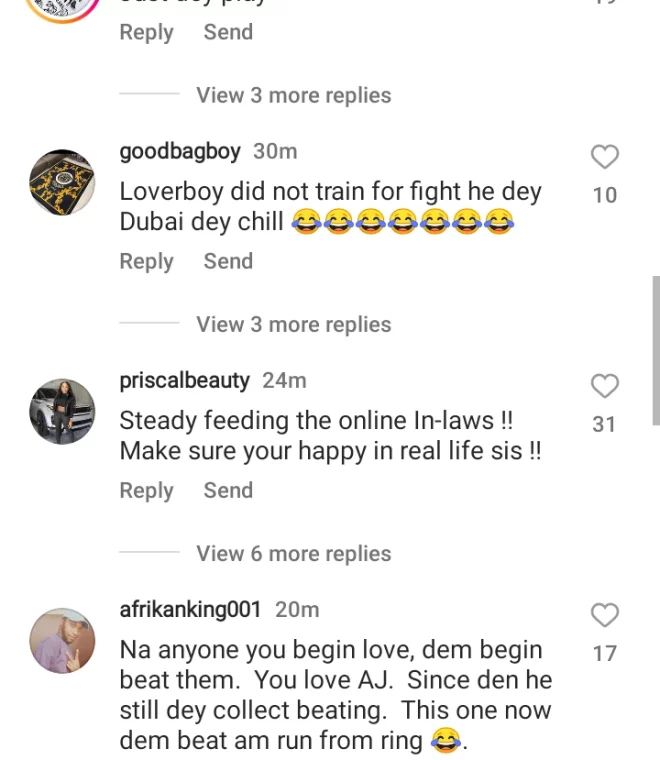This screenshot has width=660, height=760.
Task: Like afrikanking001's comment
Action: pos(605,615)
